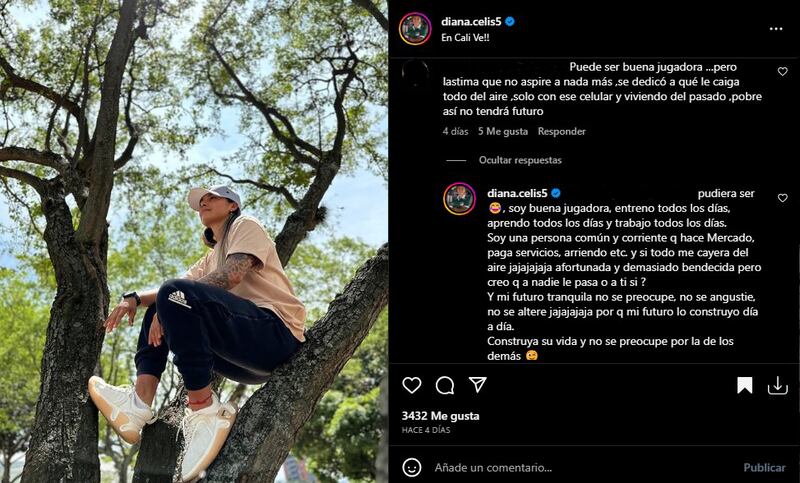The image size is (800, 483).
Task: View the '5 Me gusta' on the comment
Action: (502, 131)
